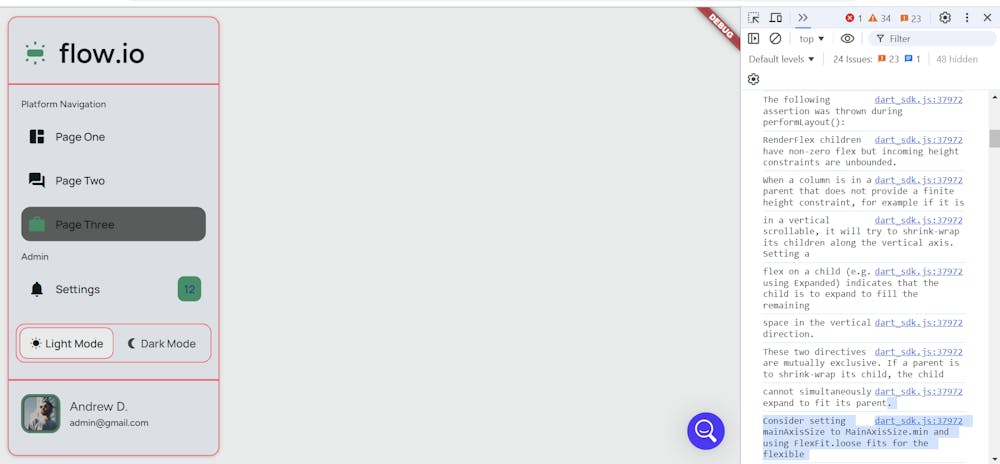1000x464 pixels.
Task: Select the Page Three menu item
Action: click(113, 224)
